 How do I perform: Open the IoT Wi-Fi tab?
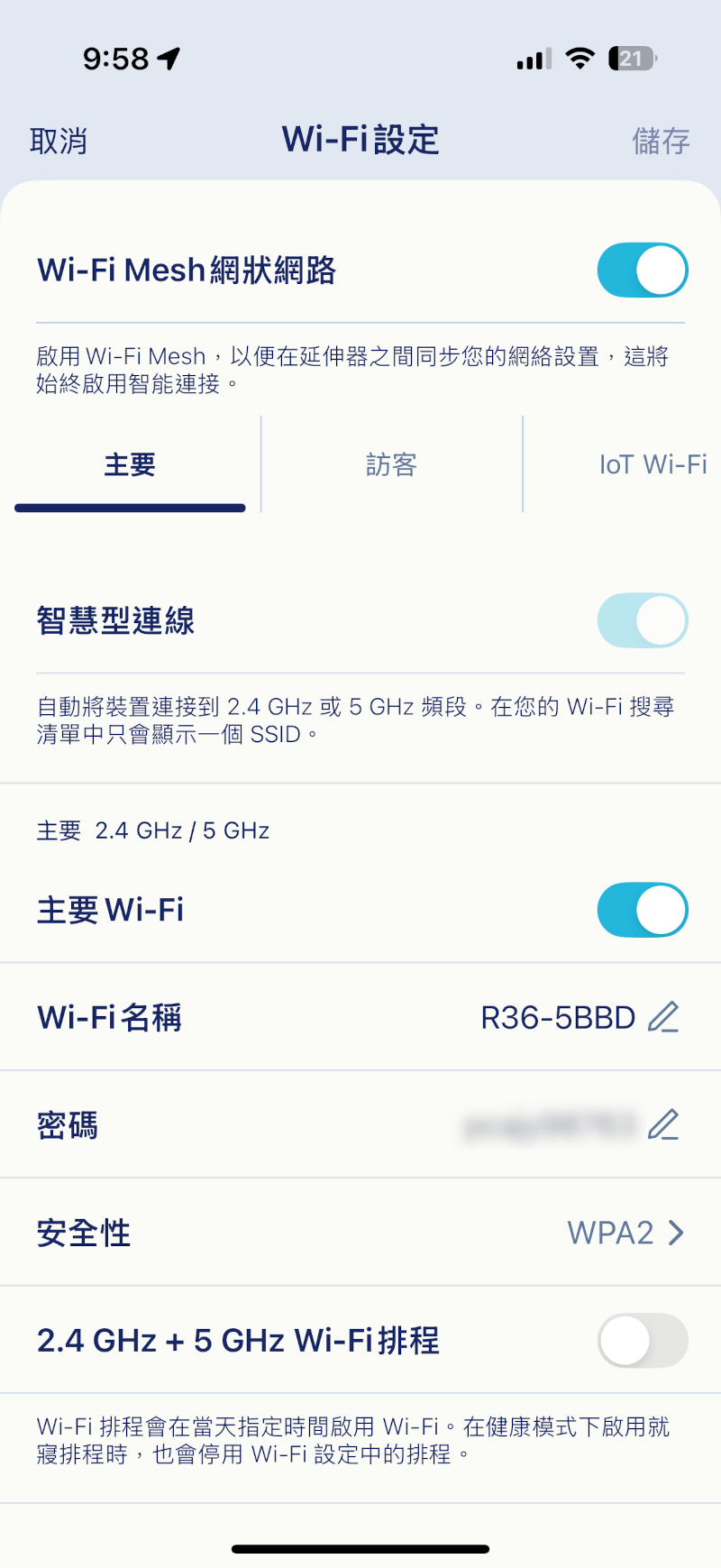[x=653, y=464]
